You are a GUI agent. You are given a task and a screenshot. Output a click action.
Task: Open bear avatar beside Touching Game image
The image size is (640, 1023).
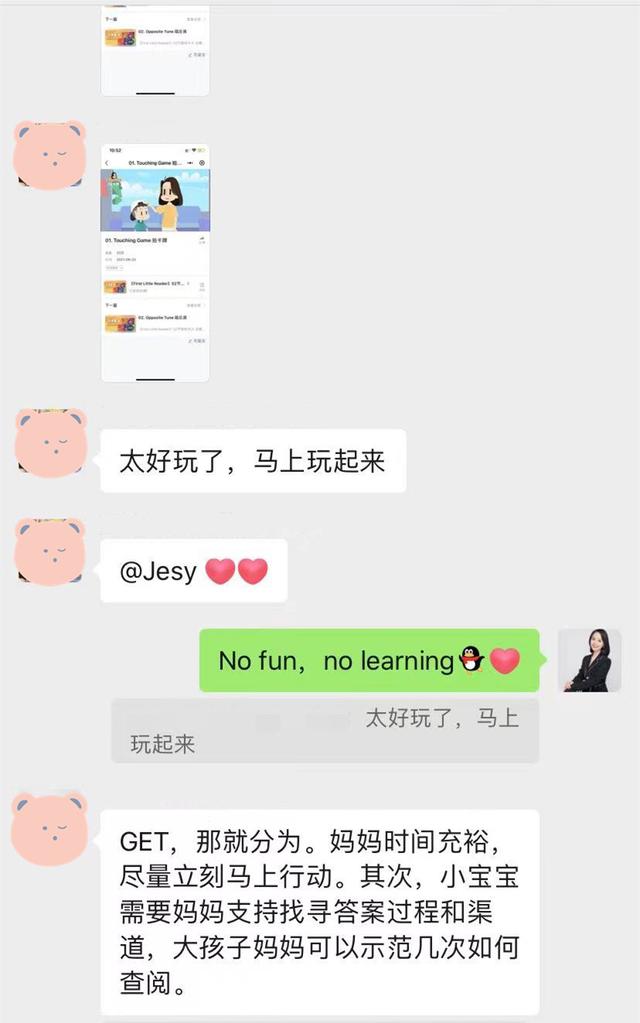click(x=50, y=152)
